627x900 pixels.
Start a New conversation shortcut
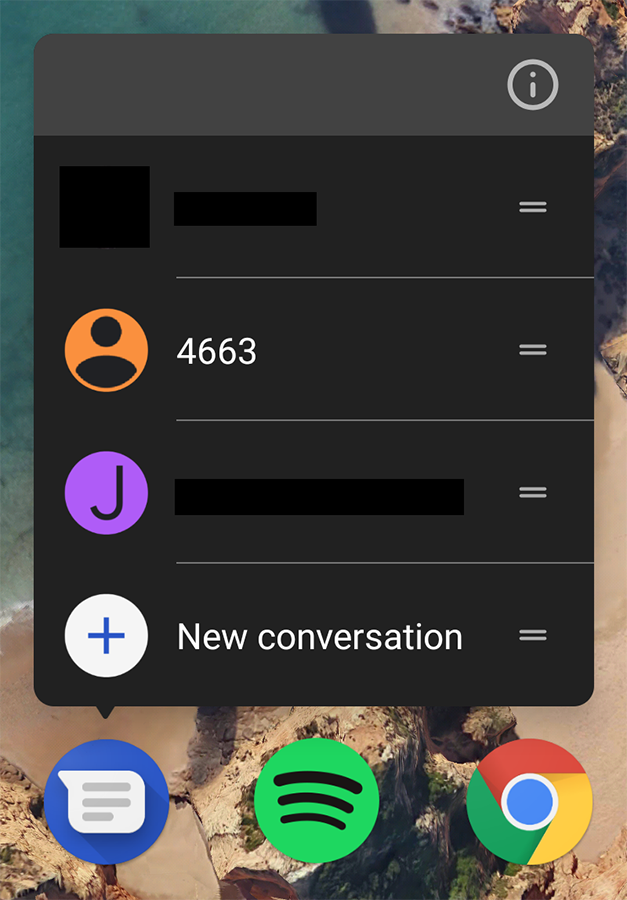(x=314, y=635)
